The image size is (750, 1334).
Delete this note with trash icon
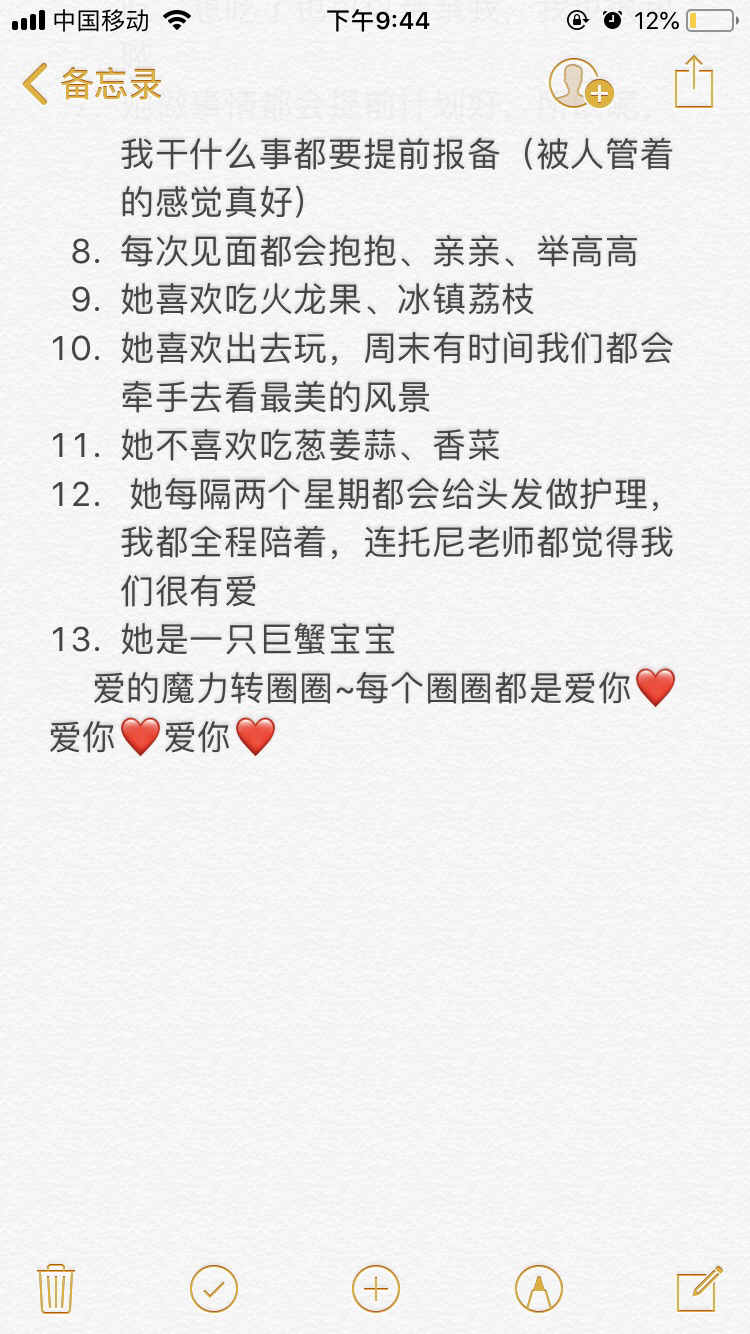pos(56,1288)
